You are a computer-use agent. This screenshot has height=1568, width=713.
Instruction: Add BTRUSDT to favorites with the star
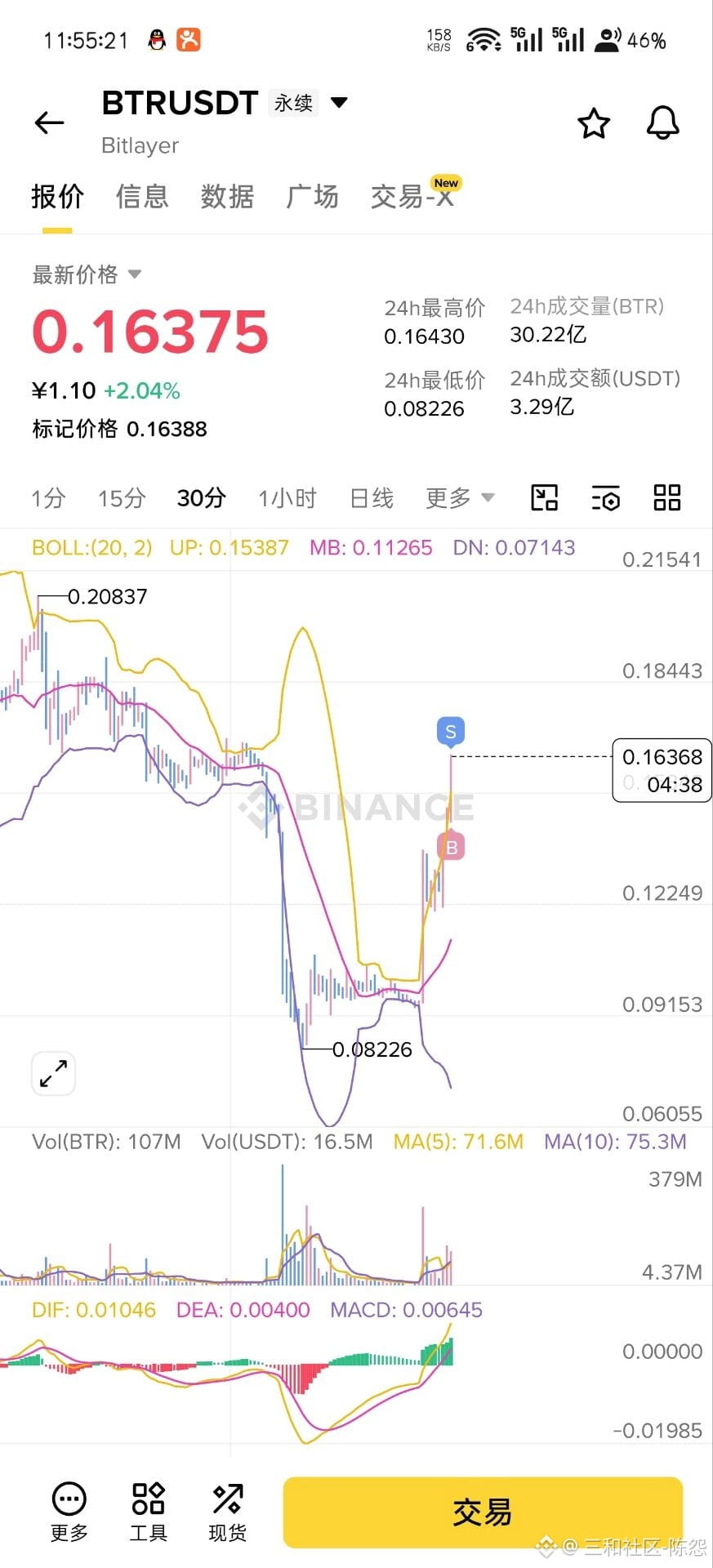594,123
